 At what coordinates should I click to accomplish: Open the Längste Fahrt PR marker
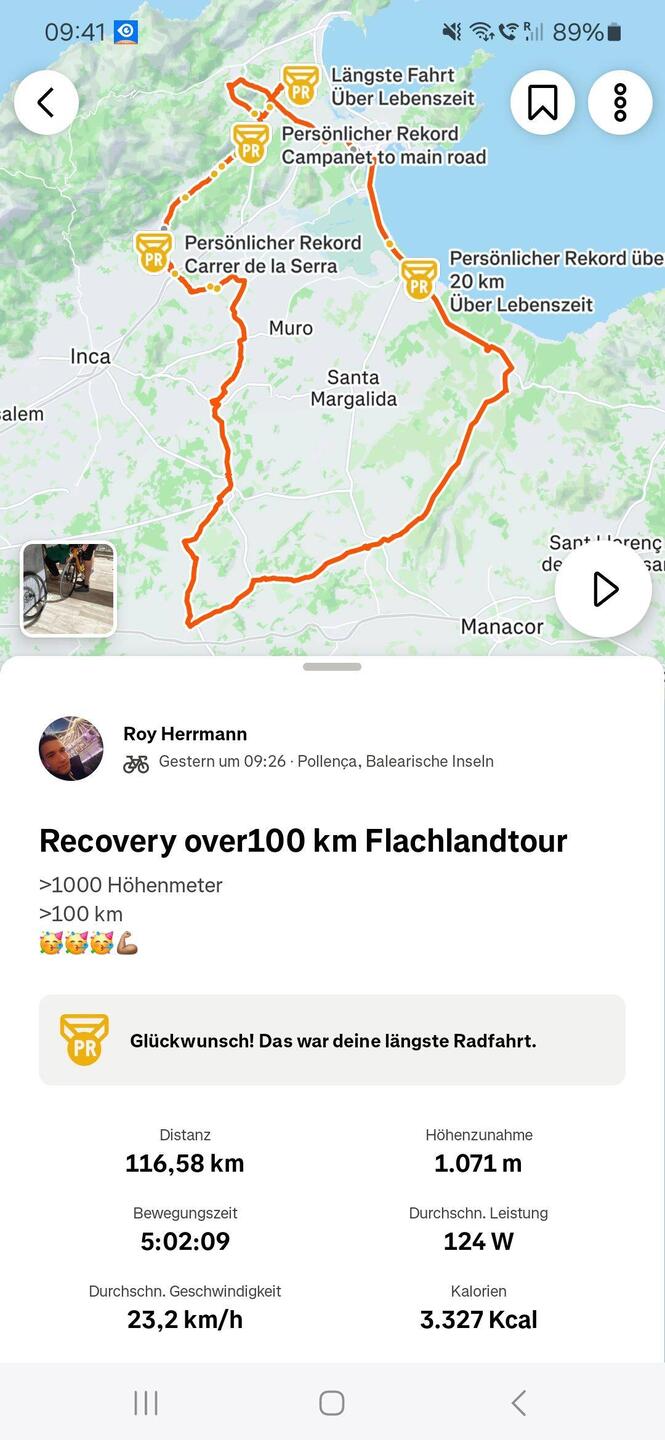300,86
